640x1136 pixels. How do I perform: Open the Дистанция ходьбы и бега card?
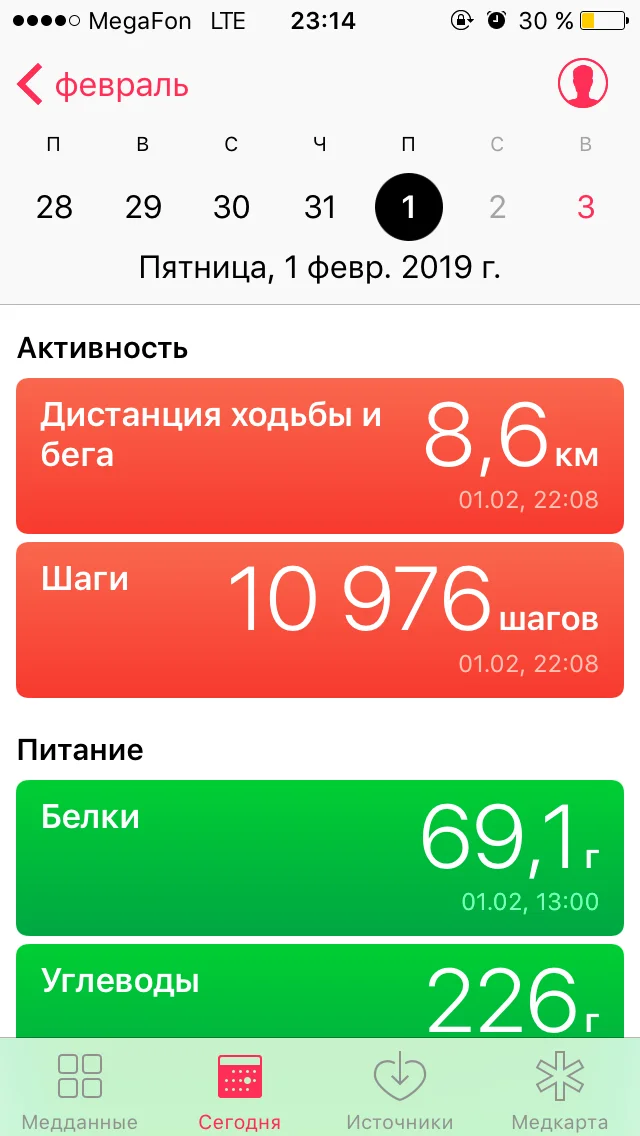click(x=320, y=456)
